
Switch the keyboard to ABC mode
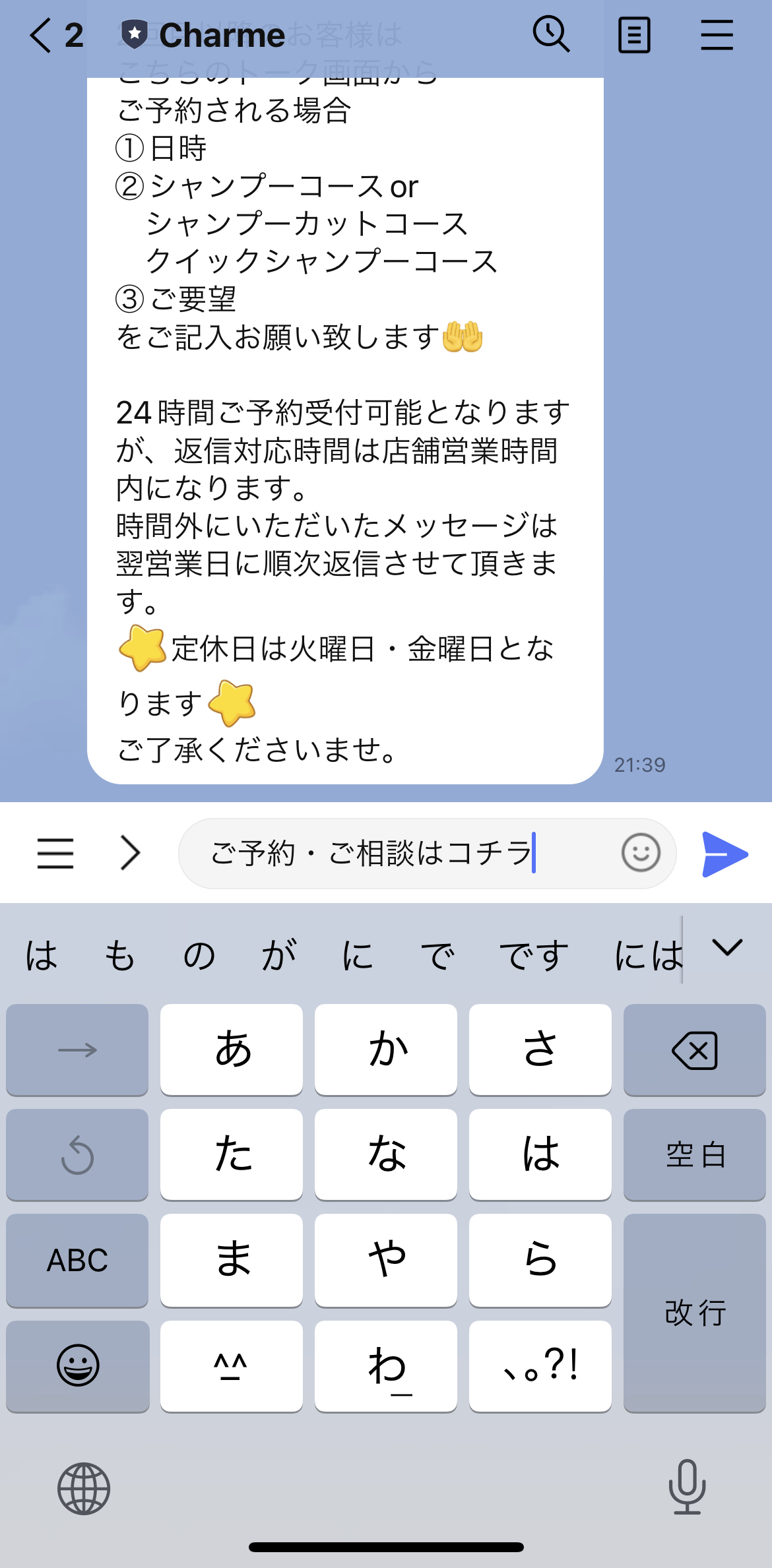click(77, 1261)
